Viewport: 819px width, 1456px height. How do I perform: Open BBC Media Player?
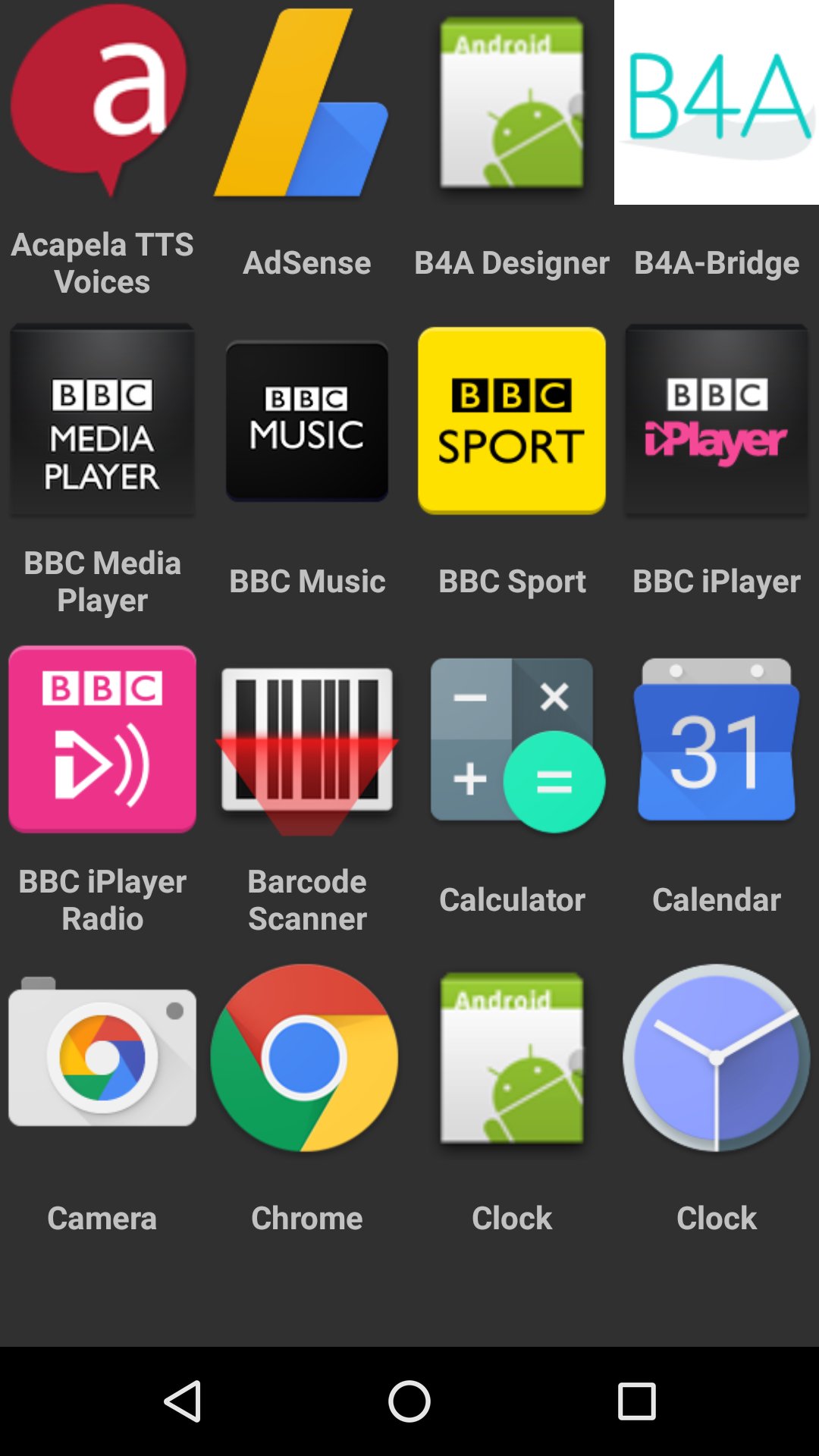click(x=102, y=422)
